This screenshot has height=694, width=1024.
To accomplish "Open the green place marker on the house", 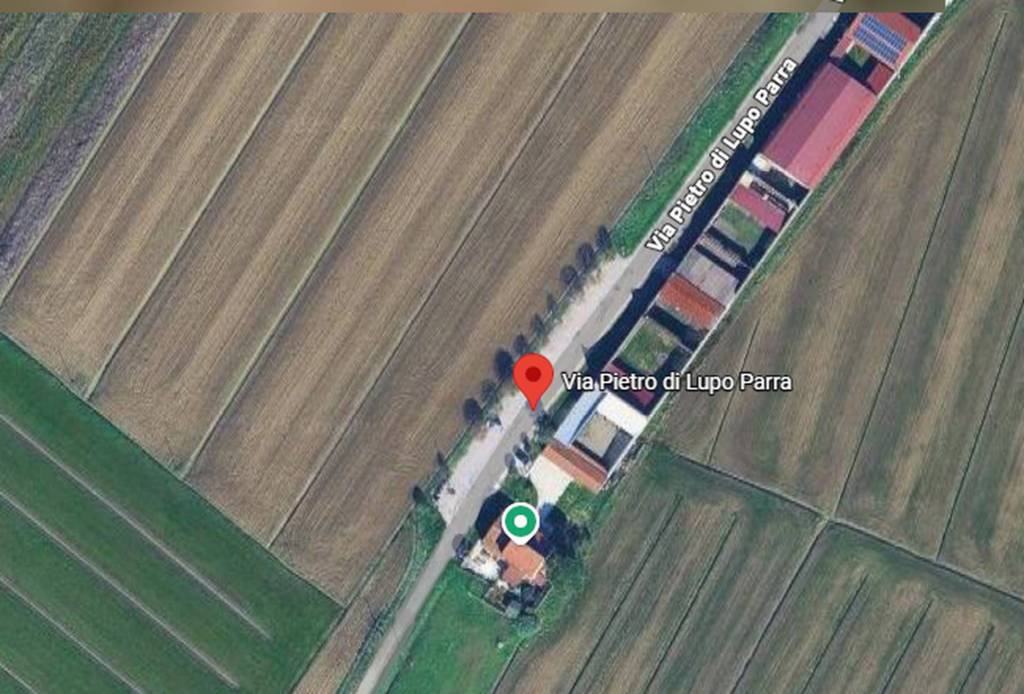I will tap(519, 522).
